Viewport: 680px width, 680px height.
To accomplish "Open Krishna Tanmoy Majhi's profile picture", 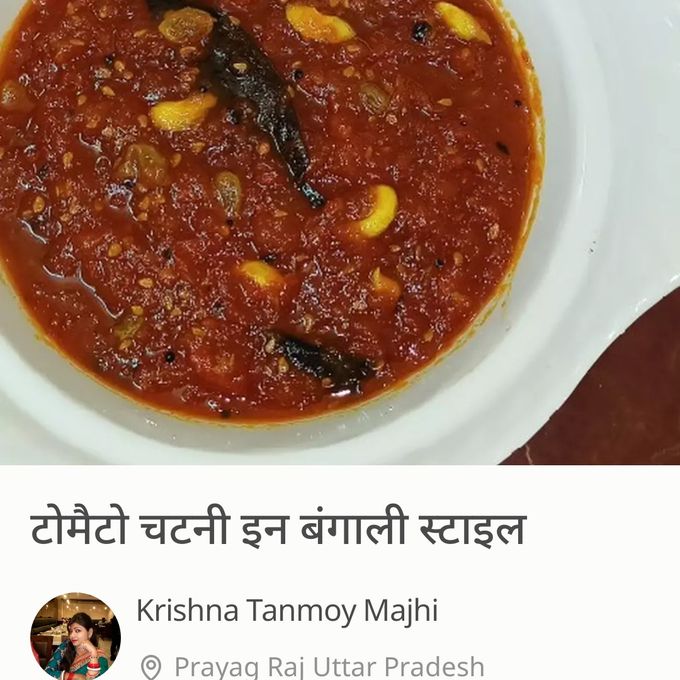I will [x=75, y=637].
